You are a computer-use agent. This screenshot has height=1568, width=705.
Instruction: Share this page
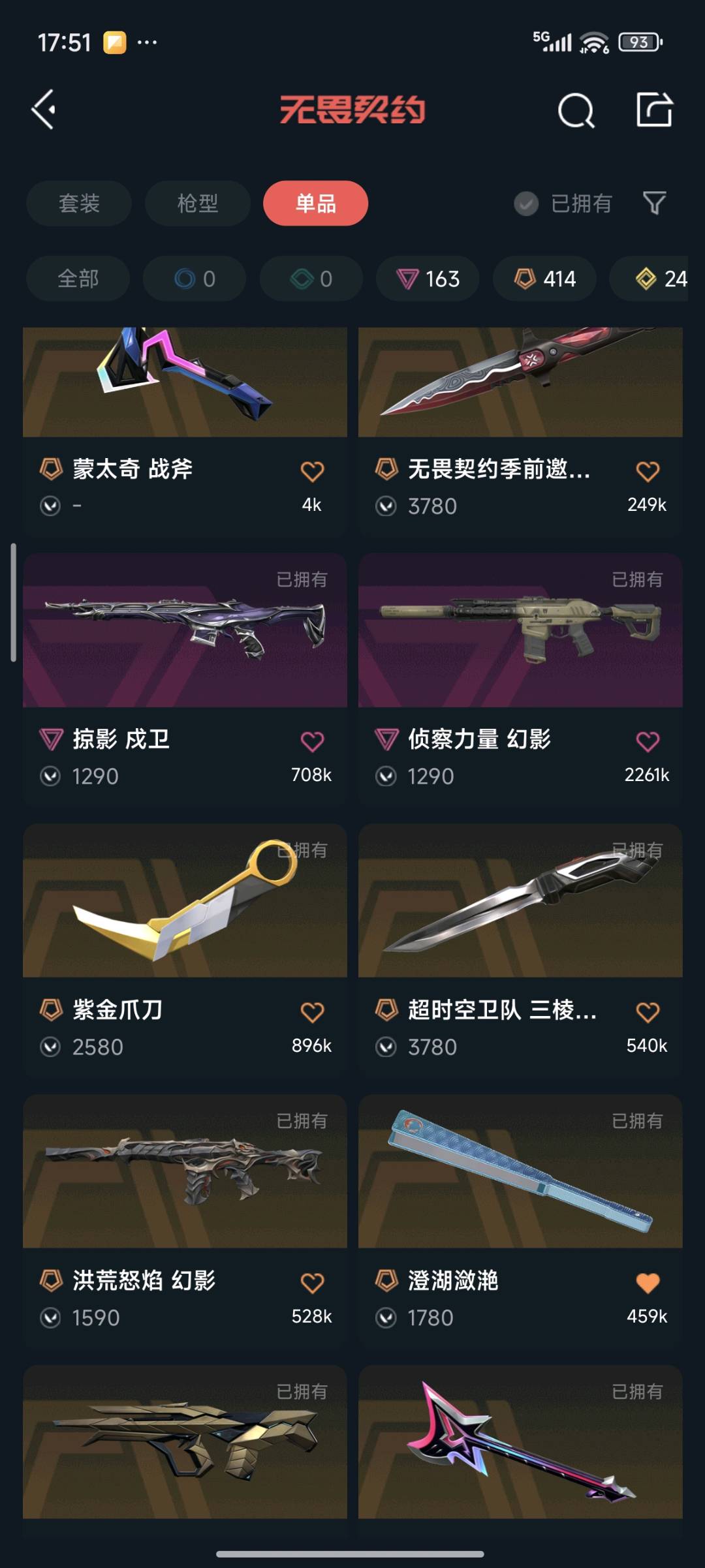coord(654,109)
